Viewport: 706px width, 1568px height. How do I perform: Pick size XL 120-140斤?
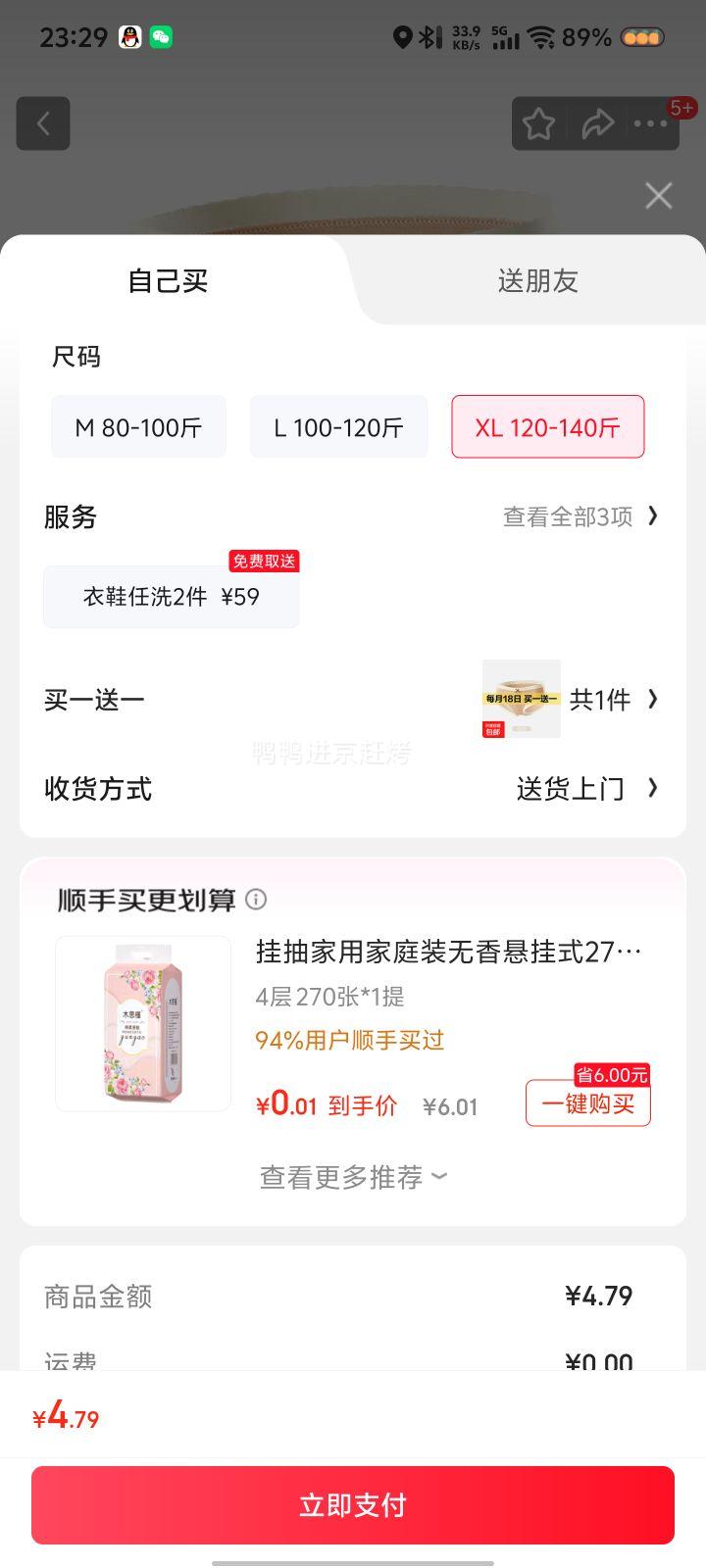pos(547,427)
